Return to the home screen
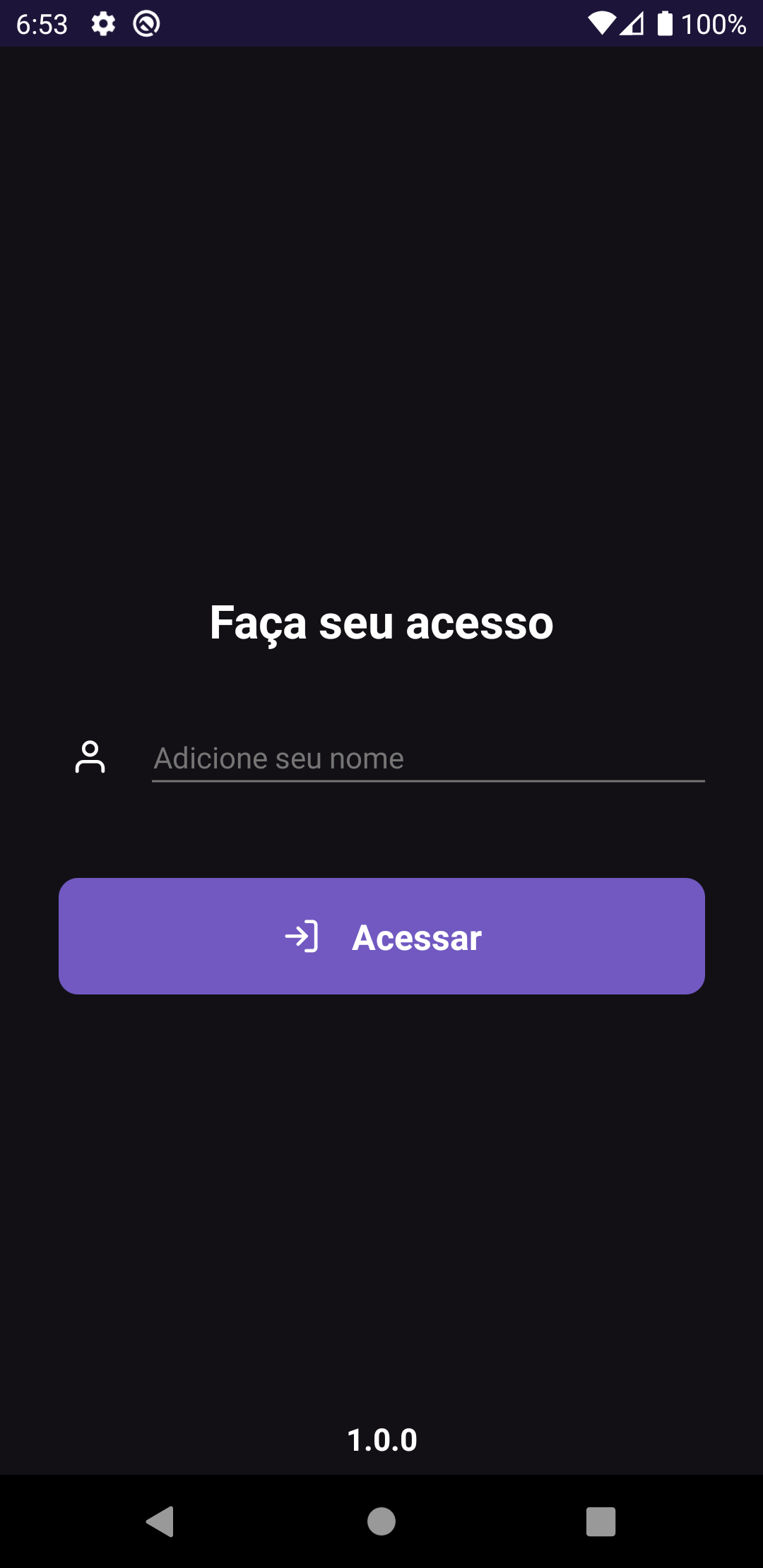Viewport: 763px width, 1568px height. click(x=381, y=1521)
